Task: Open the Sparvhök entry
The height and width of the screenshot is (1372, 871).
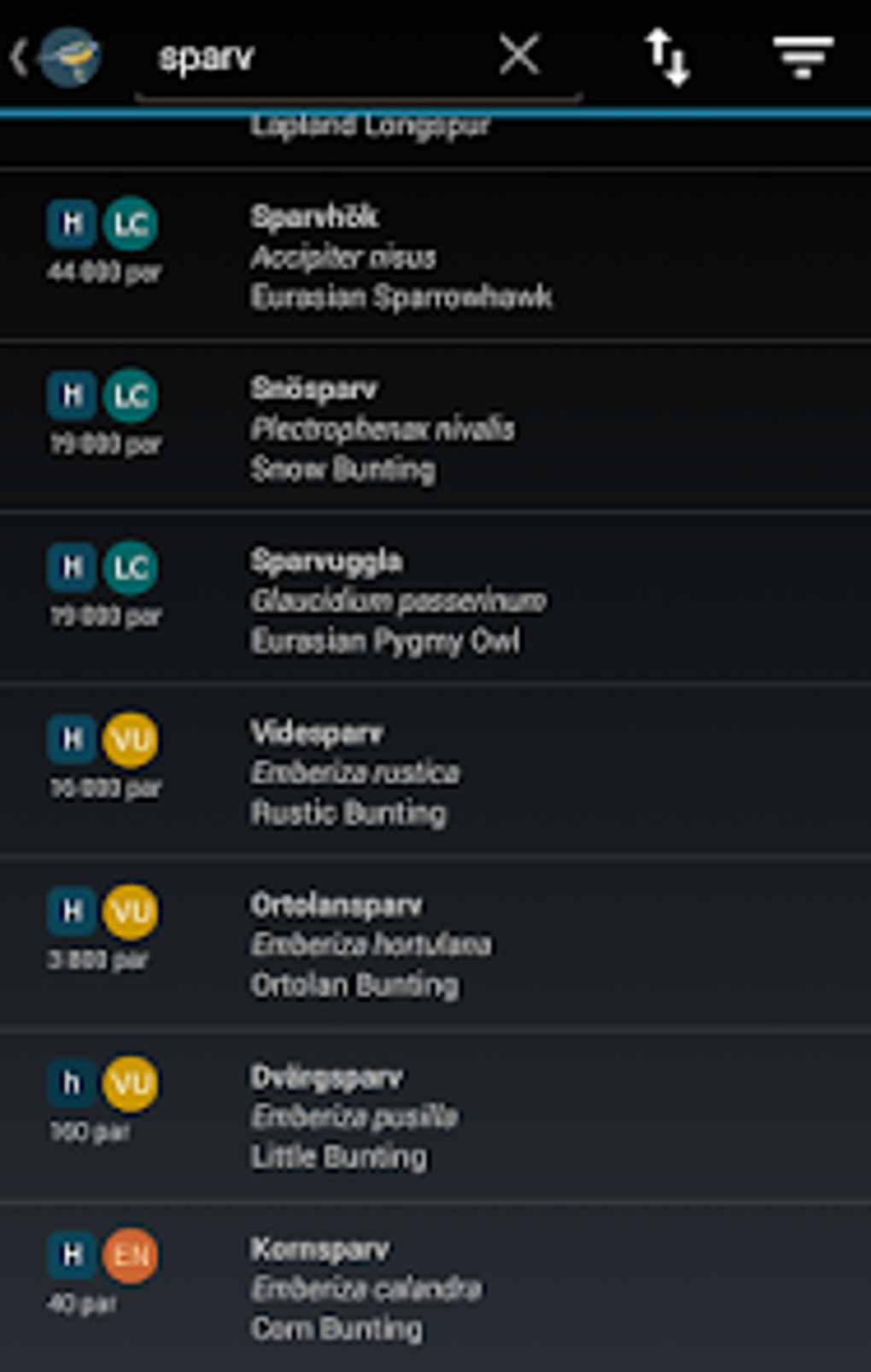Action: (x=435, y=256)
